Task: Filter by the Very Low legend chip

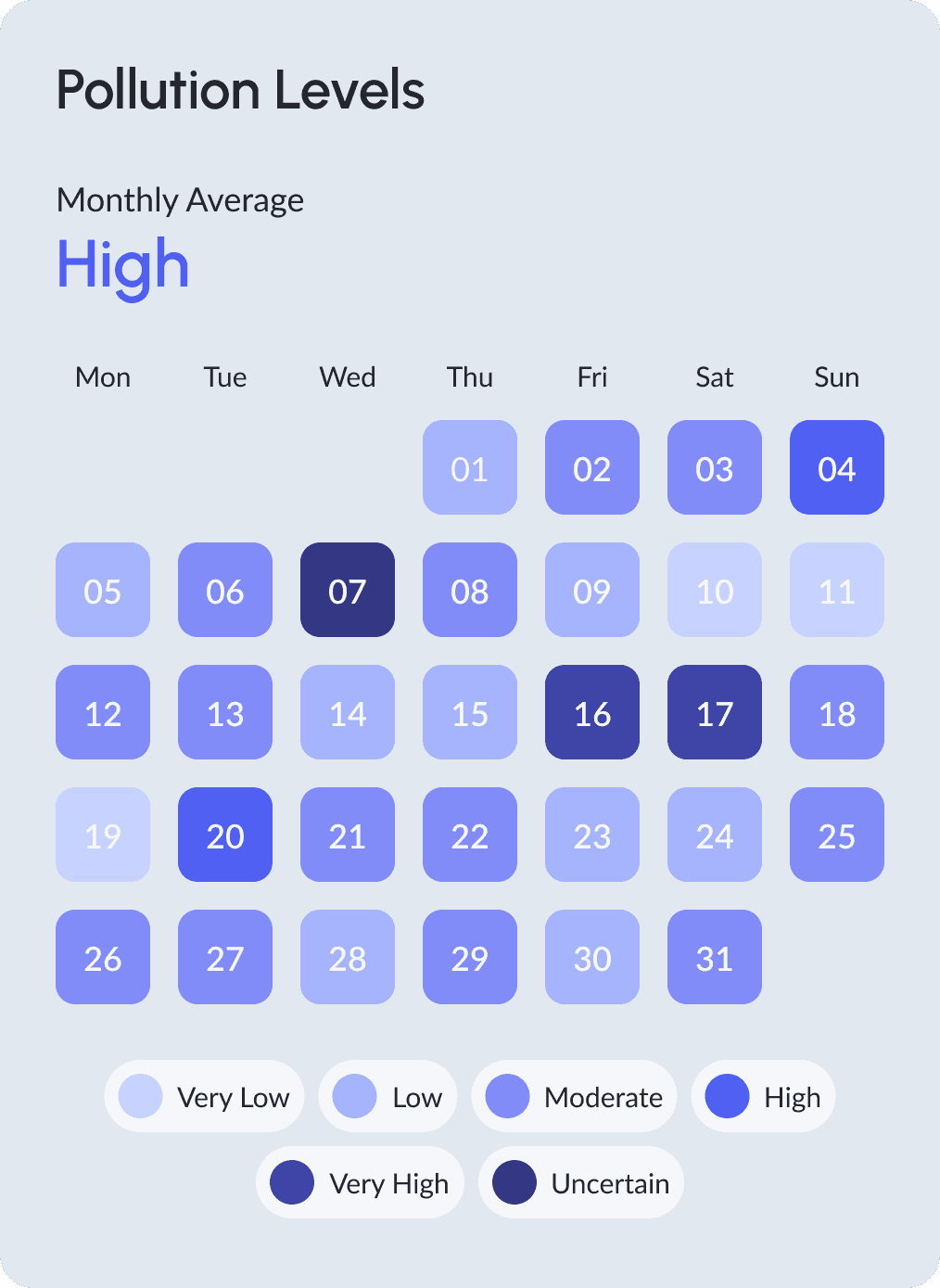Action: [x=204, y=1096]
